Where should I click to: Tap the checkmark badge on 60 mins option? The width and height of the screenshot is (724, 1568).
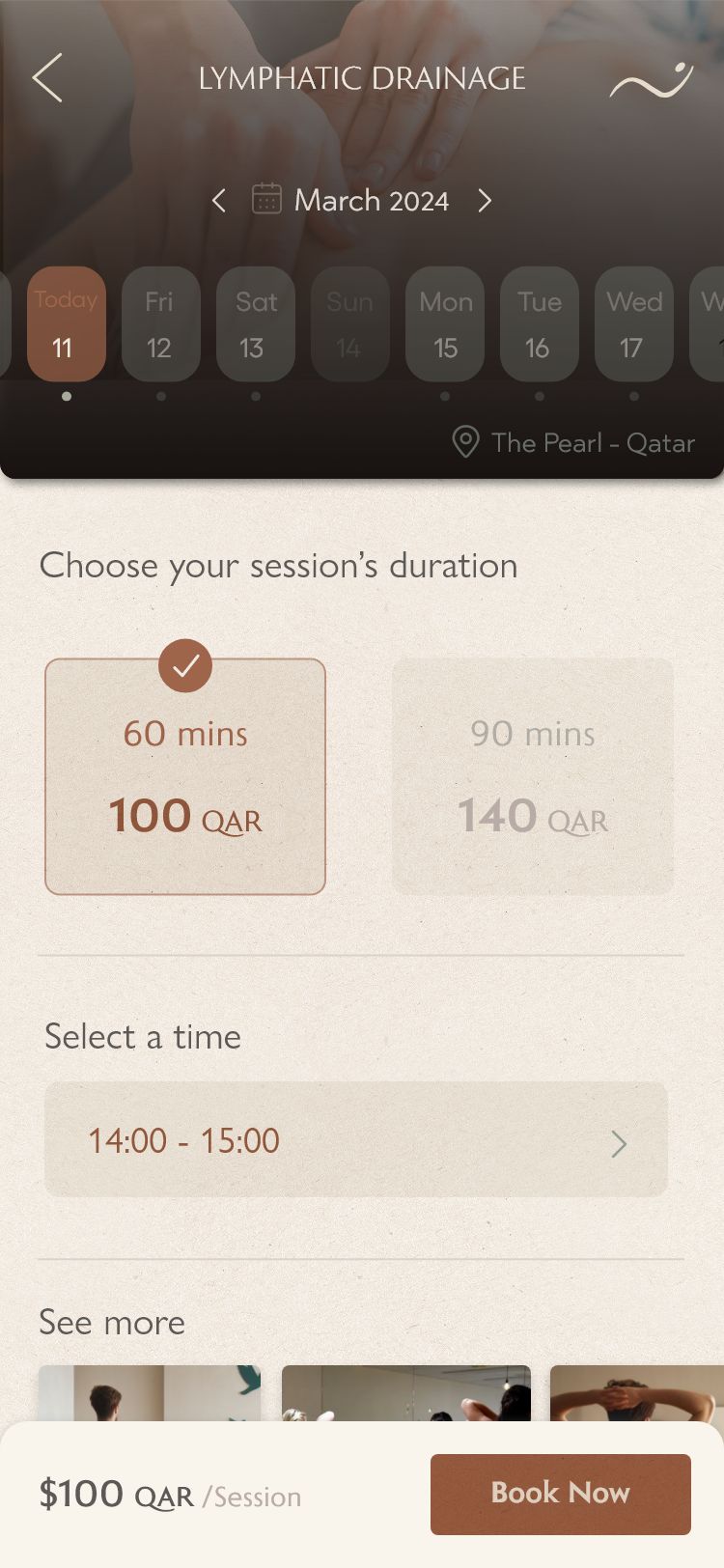[186, 665]
